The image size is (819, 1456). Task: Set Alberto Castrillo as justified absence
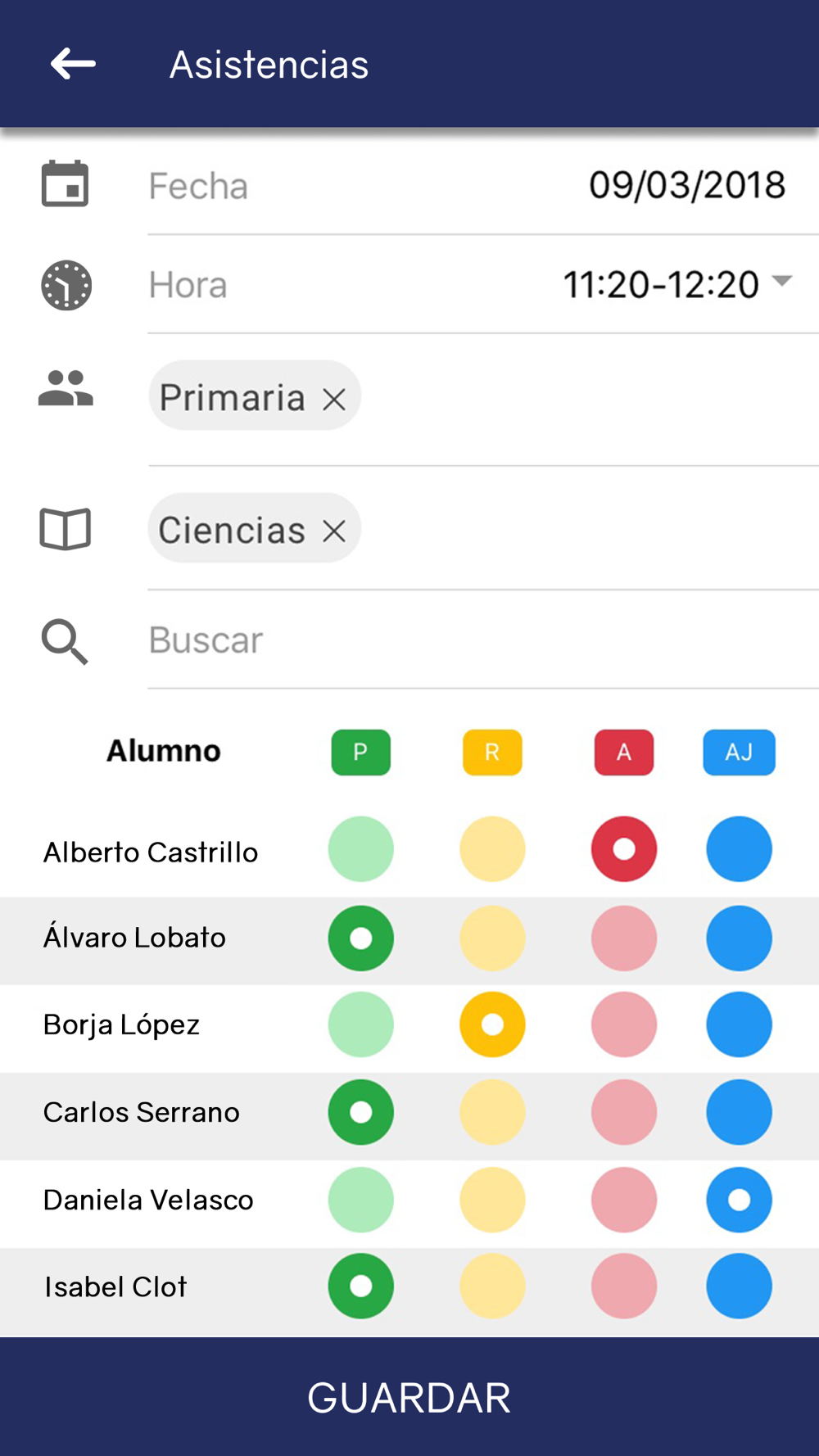[739, 849]
